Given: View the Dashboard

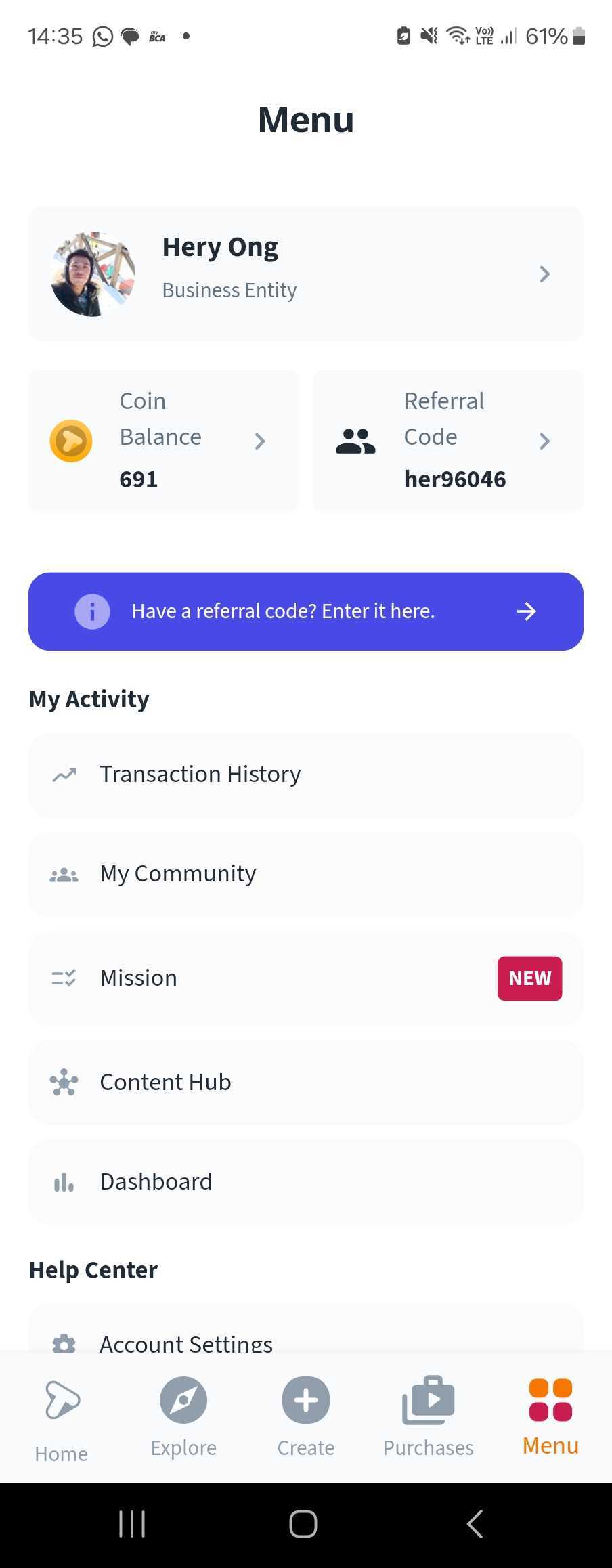Looking at the screenshot, I should (305, 1182).
